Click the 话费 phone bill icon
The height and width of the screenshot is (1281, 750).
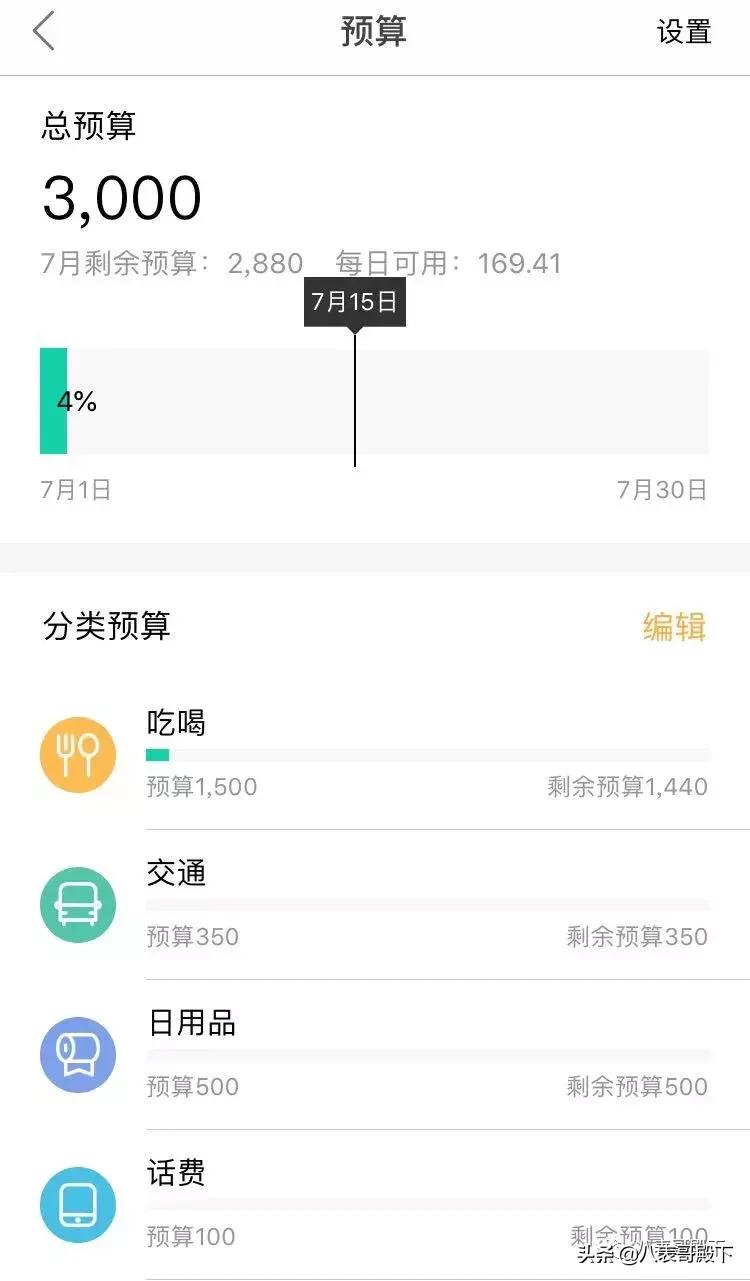pyautogui.click(x=78, y=1205)
